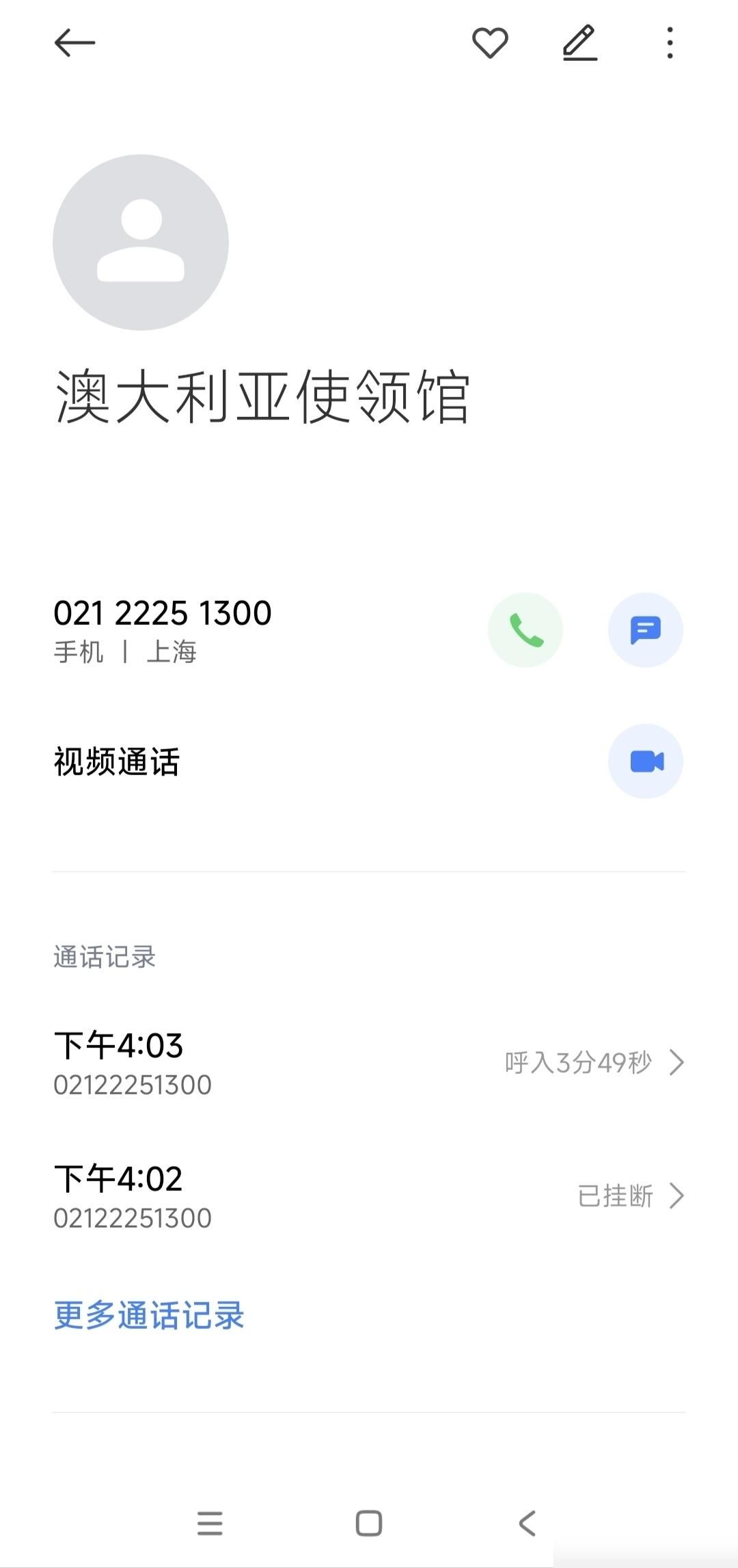Start a video call with the camera icon

[x=645, y=761]
